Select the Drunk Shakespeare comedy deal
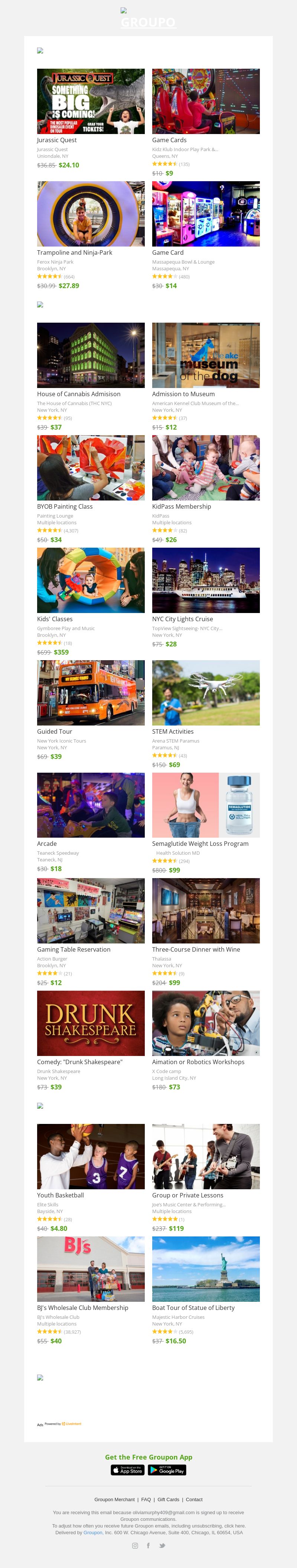This screenshot has height=1568, width=297. pos(91,1023)
